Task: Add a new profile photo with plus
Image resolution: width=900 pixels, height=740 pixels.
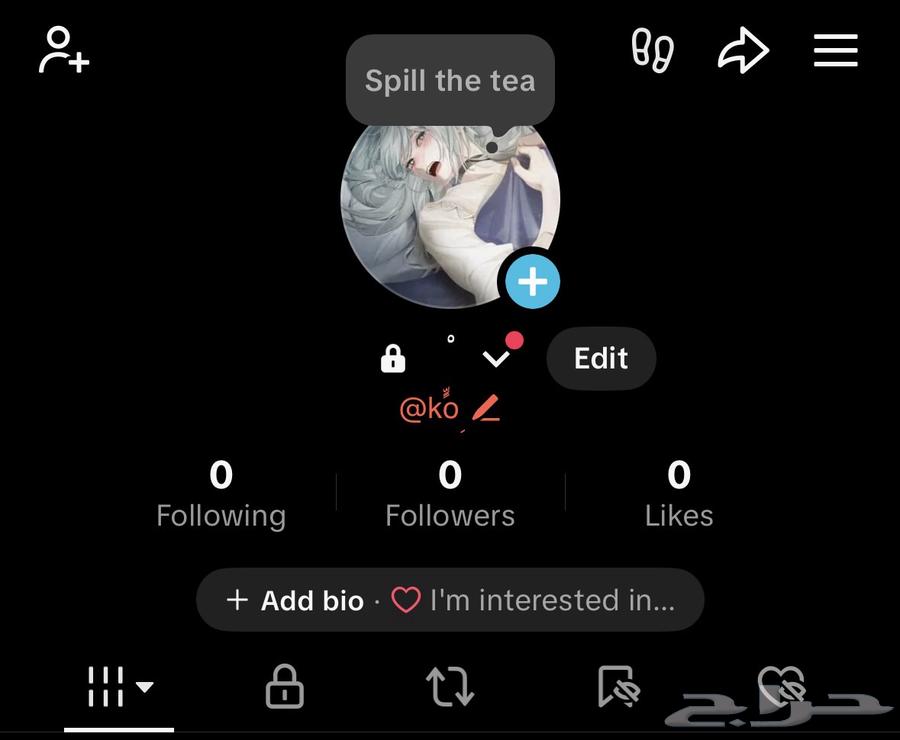Action: [532, 282]
